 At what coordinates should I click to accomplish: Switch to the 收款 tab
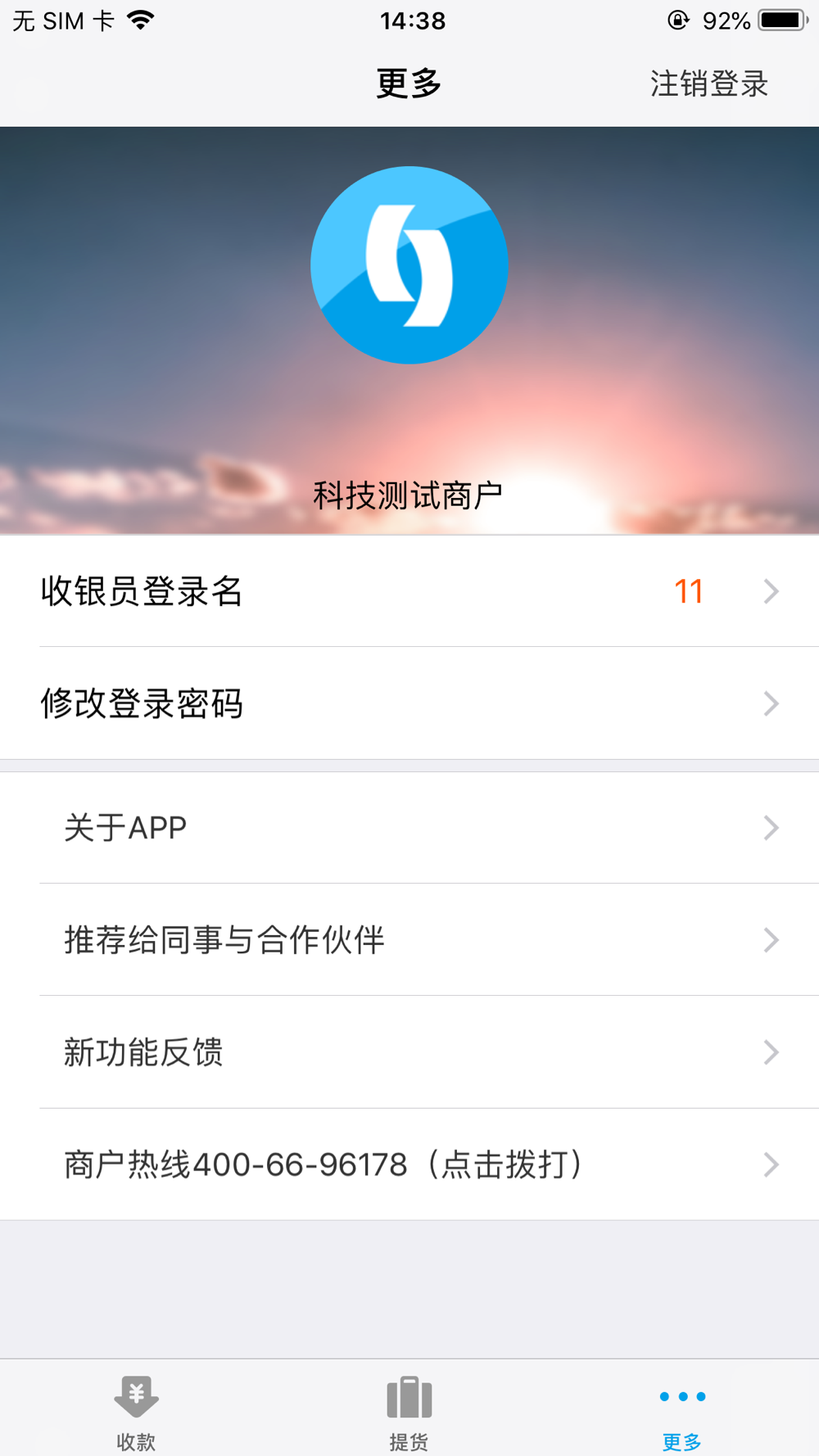click(x=136, y=1410)
